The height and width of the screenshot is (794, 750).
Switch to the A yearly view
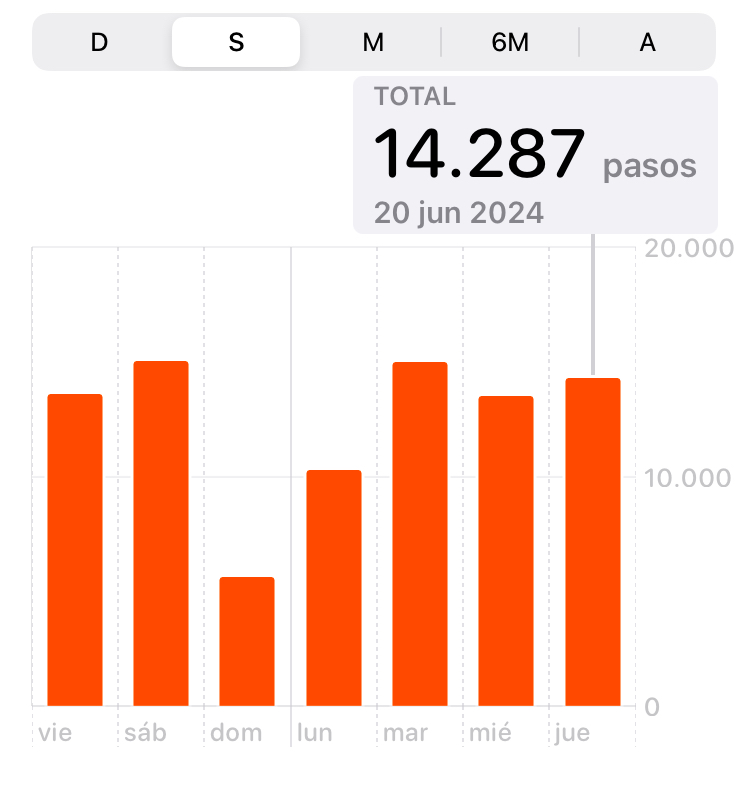click(x=648, y=42)
